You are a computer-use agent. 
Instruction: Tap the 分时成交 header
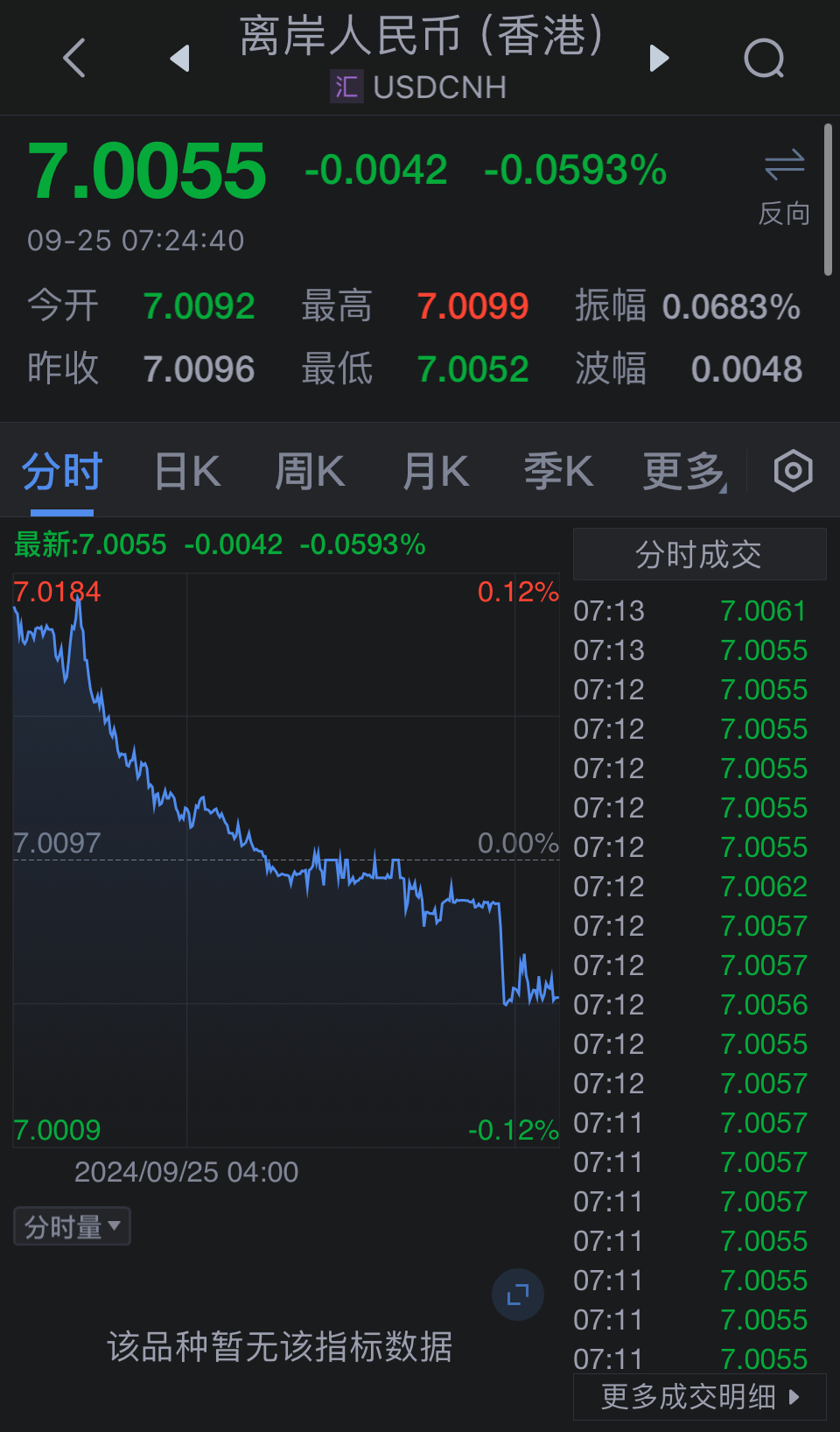coord(699,554)
